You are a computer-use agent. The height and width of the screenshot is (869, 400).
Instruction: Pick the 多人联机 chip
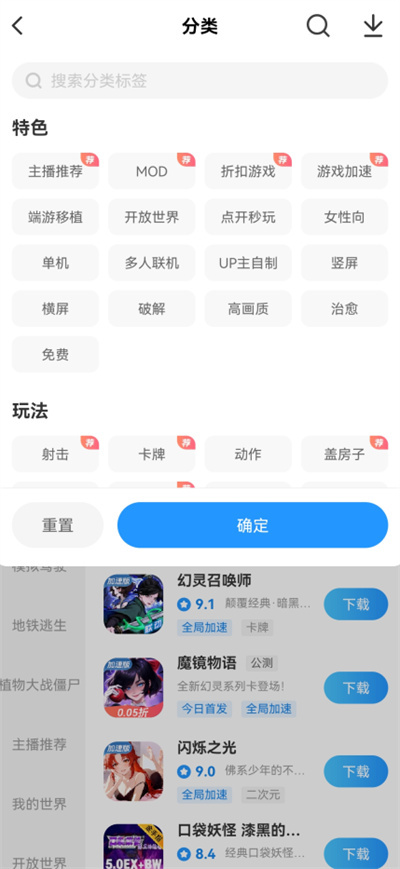point(152,263)
